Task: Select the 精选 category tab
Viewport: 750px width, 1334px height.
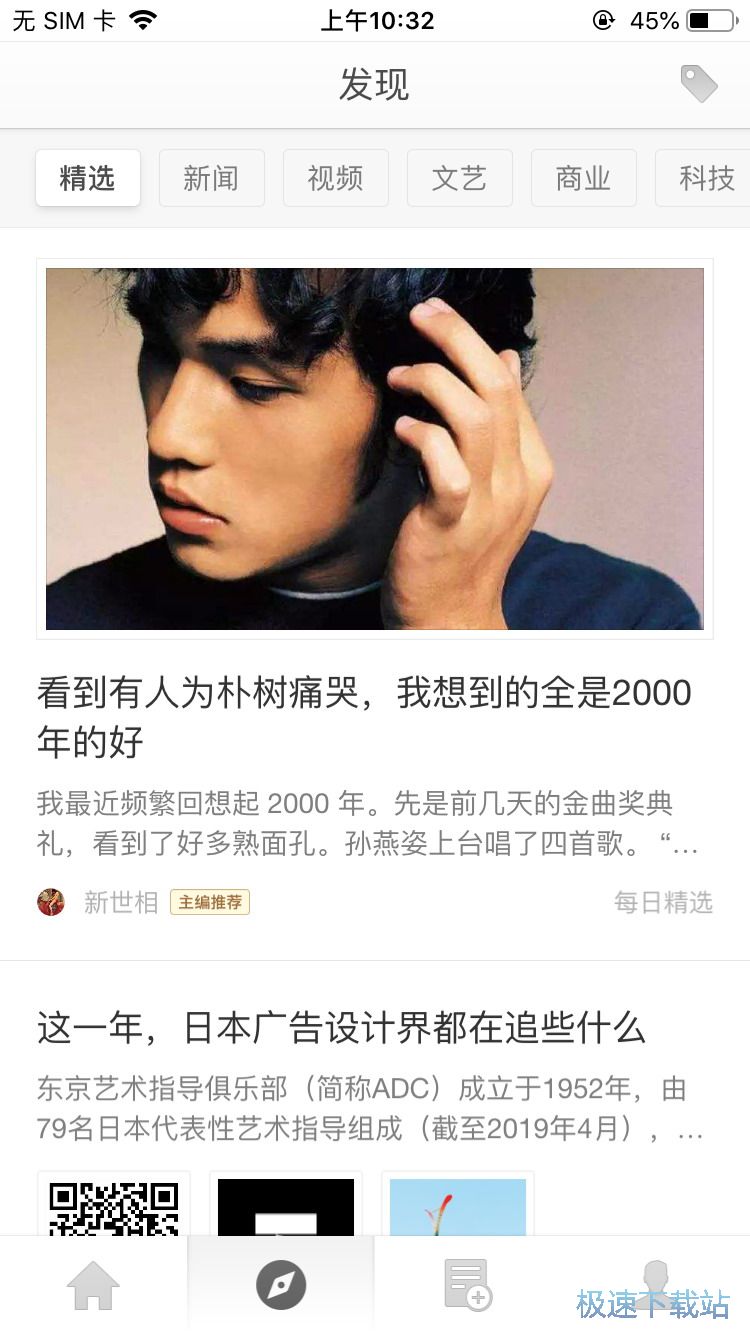Action: [x=88, y=179]
